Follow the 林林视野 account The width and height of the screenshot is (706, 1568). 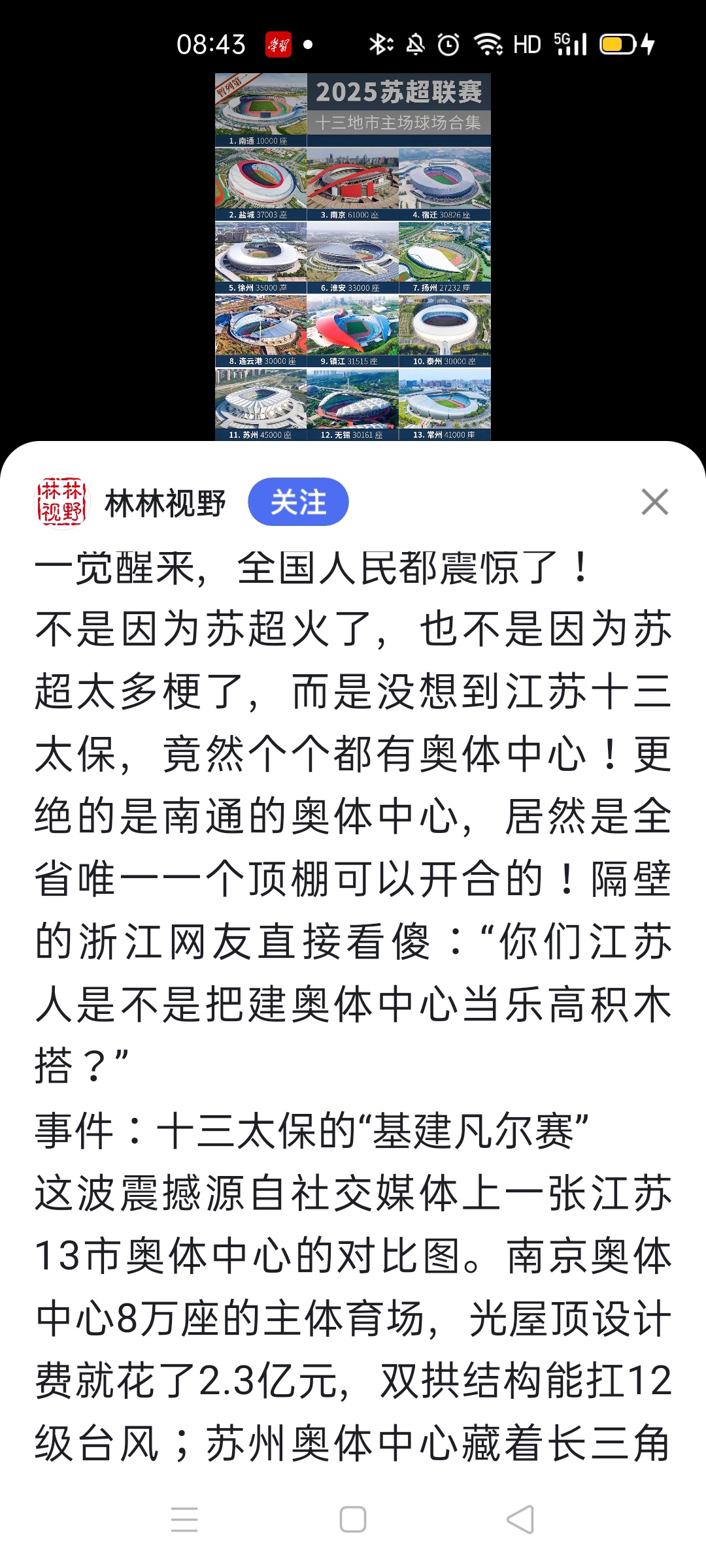tap(298, 502)
